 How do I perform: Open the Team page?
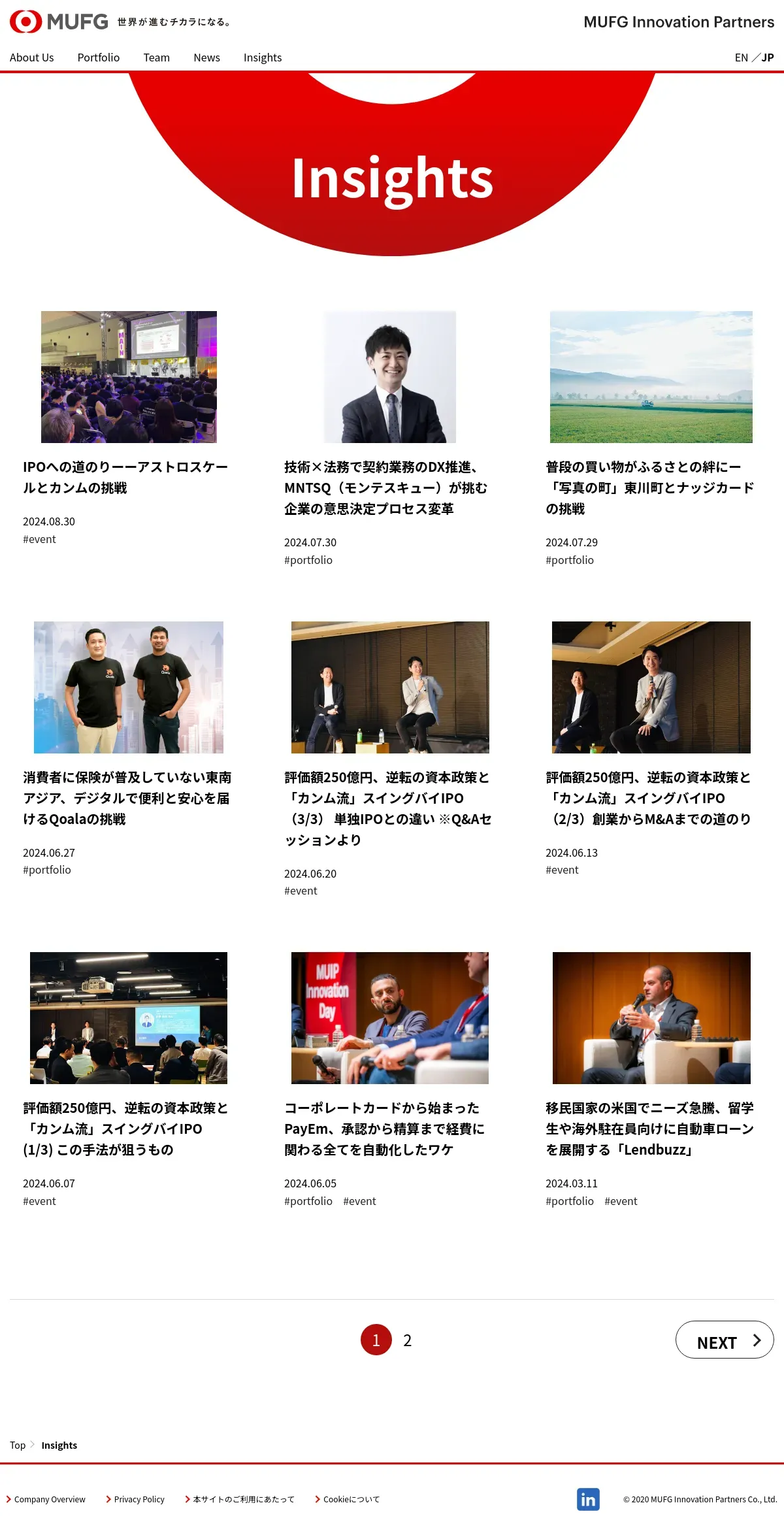pos(157,58)
